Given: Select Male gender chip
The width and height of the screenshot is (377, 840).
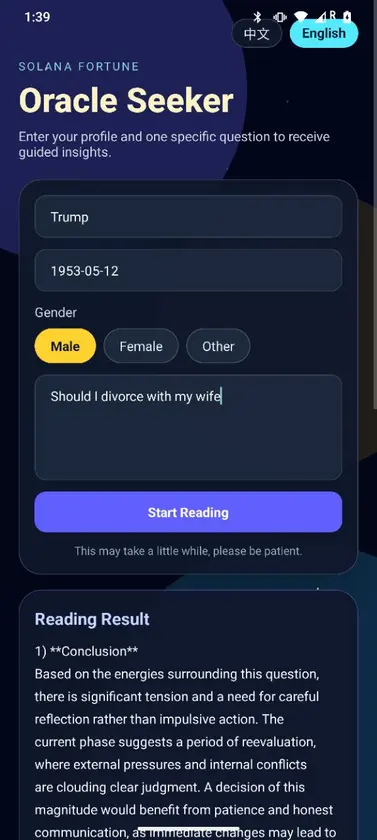Looking at the screenshot, I should [65, 346].
